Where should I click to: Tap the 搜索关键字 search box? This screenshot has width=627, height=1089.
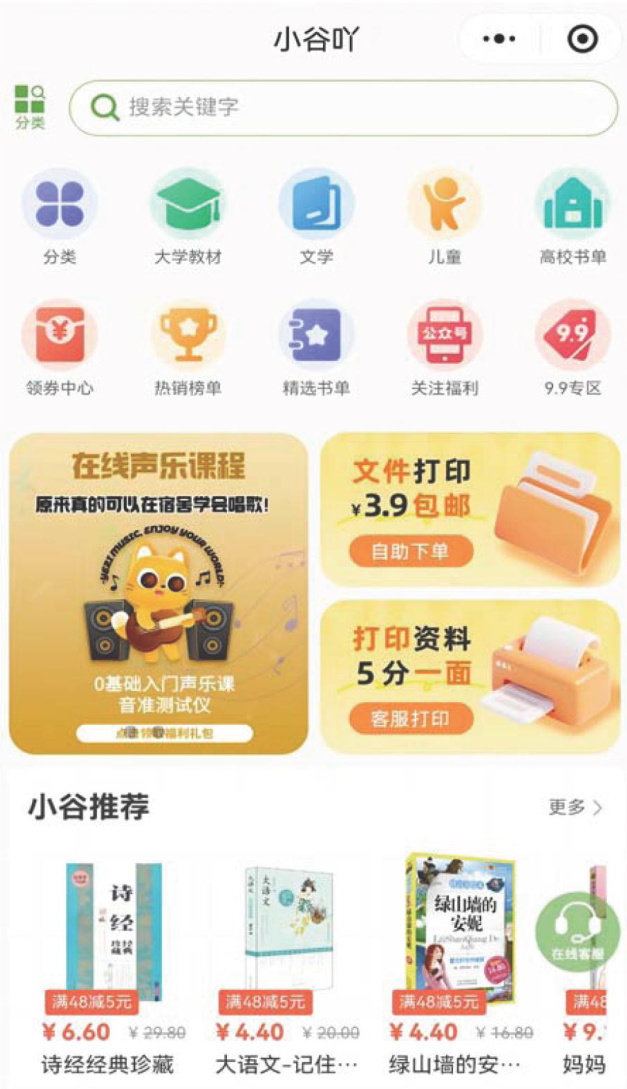[x=343, y=107]
